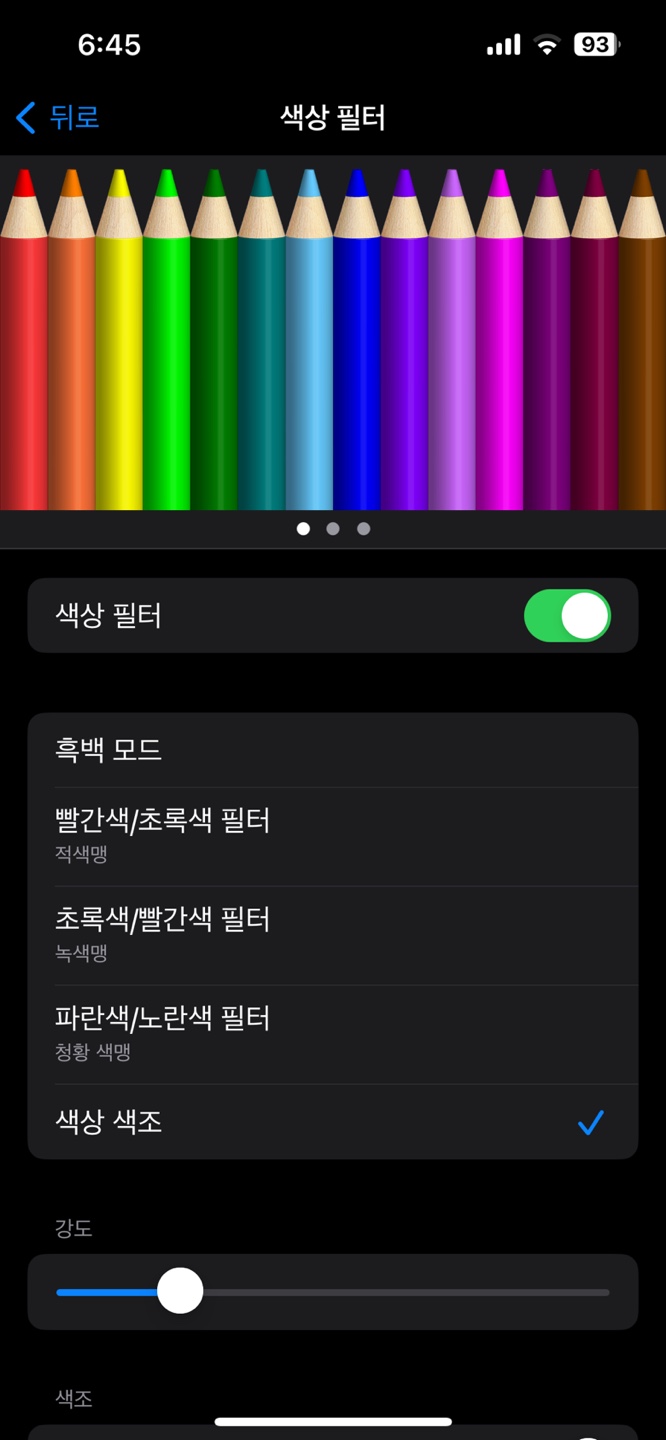Select 파란색/노란색 필터 option
Viewport: 666px width, 1440px height.
(x=332, y=1032)
